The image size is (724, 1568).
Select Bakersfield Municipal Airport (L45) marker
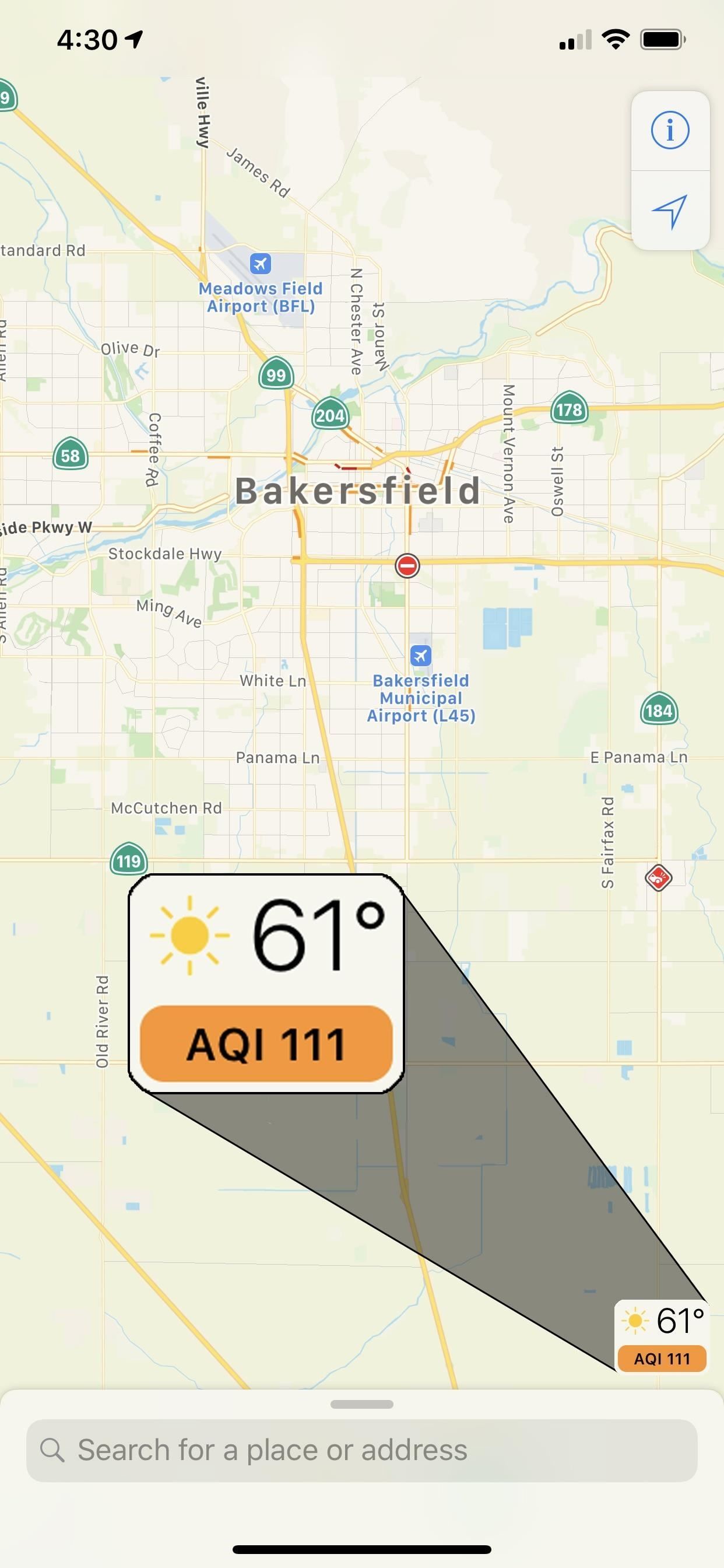[x=420, y=656]
